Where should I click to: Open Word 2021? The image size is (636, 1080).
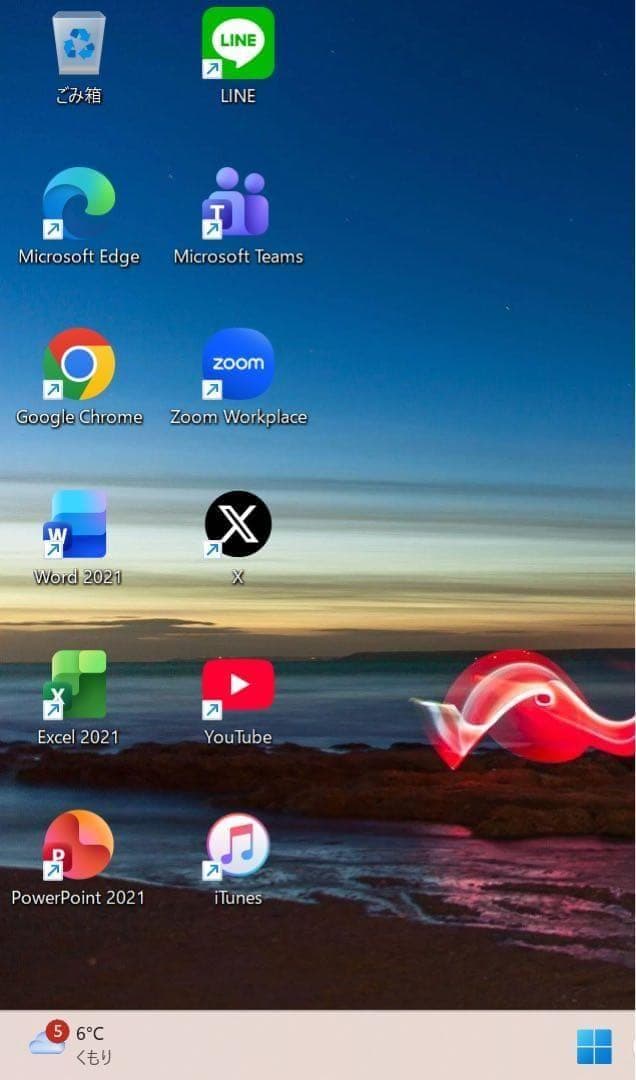[x=76, y=524]
